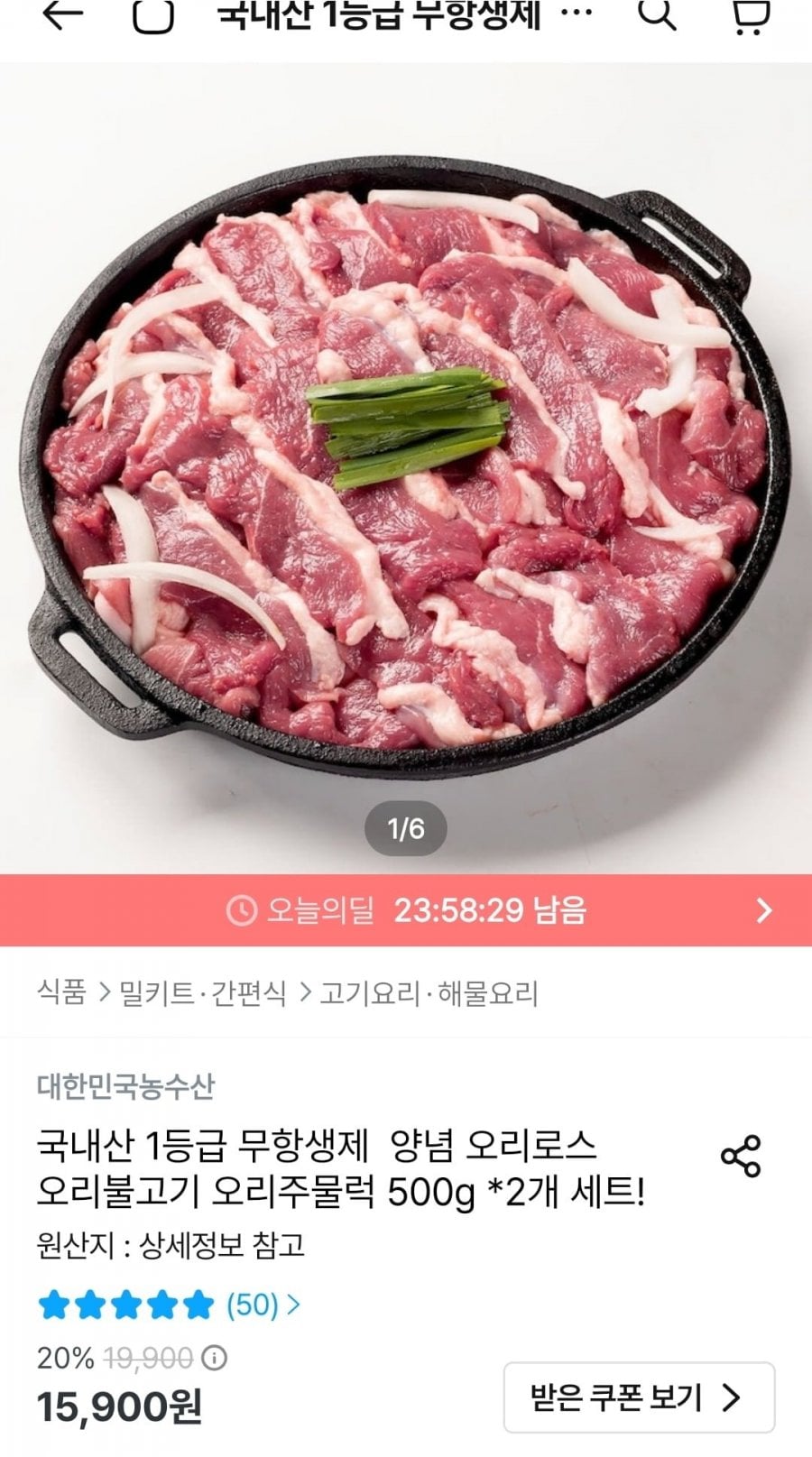Image resolution: width=812 pixels, height=1457 pixels.
Task: Open the 오늘의딜 countdown banner
Action: coord(406,910)
